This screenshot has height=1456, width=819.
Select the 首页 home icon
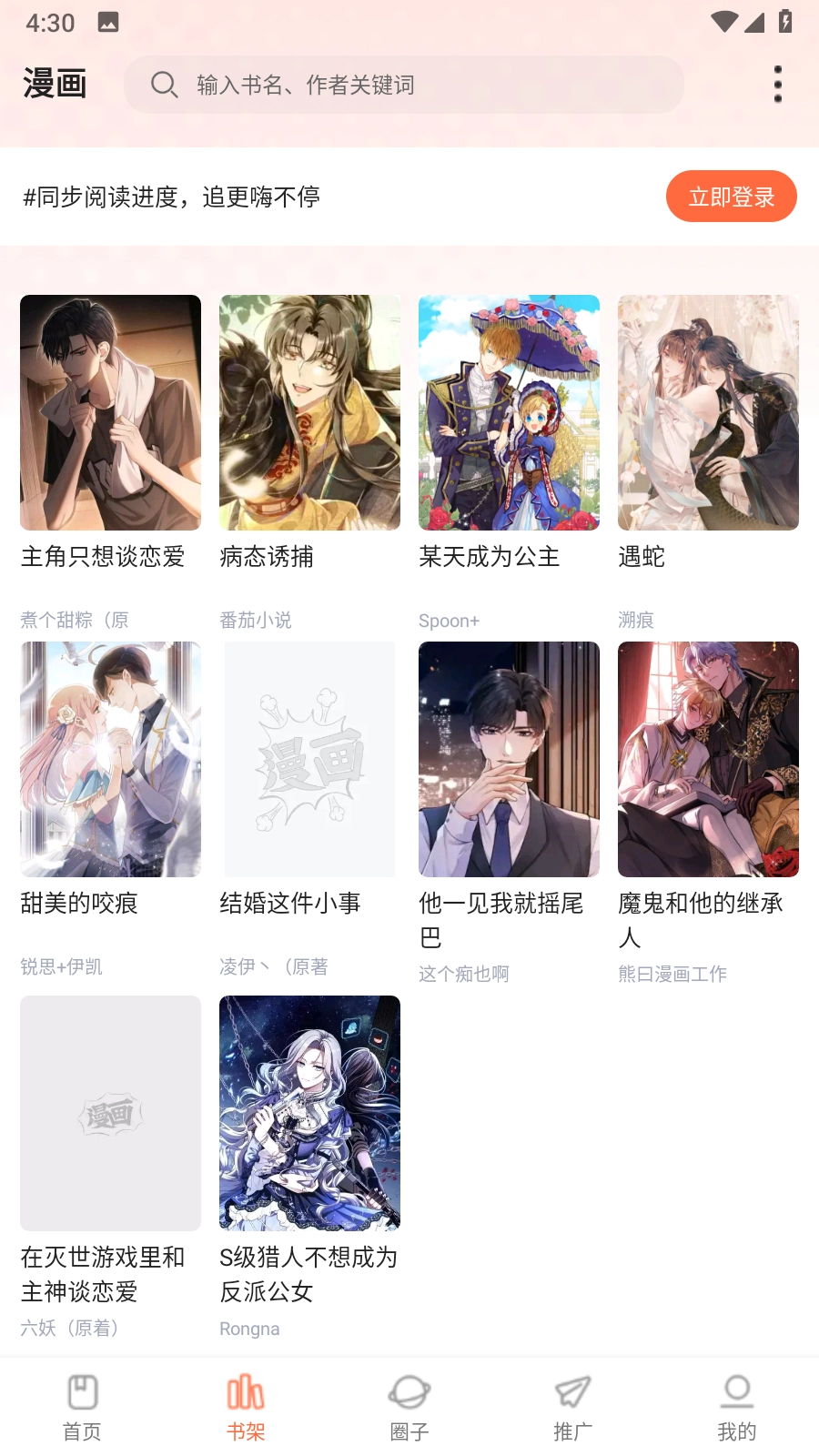click(82, 1392)
